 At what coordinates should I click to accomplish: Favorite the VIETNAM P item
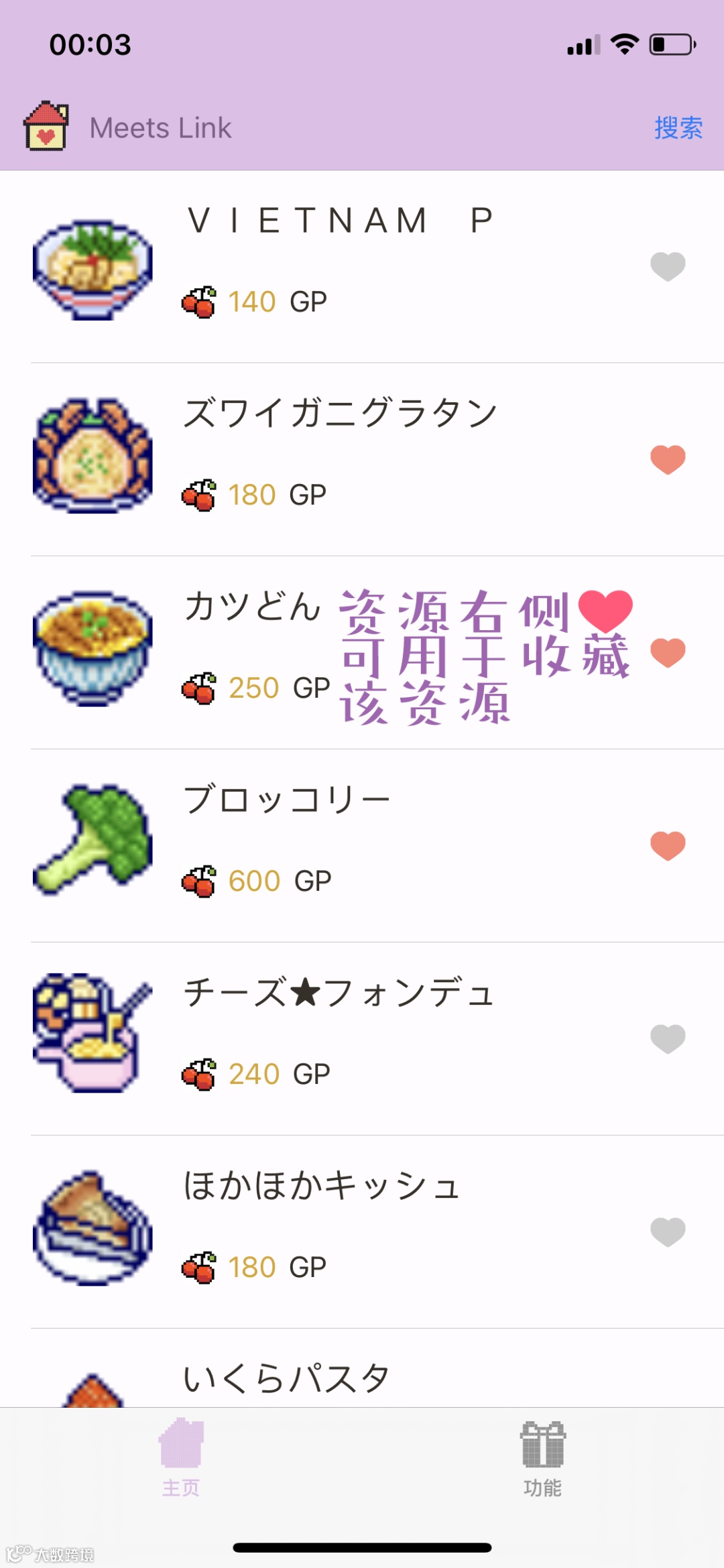pyautogui.click(x=668, y=266)
